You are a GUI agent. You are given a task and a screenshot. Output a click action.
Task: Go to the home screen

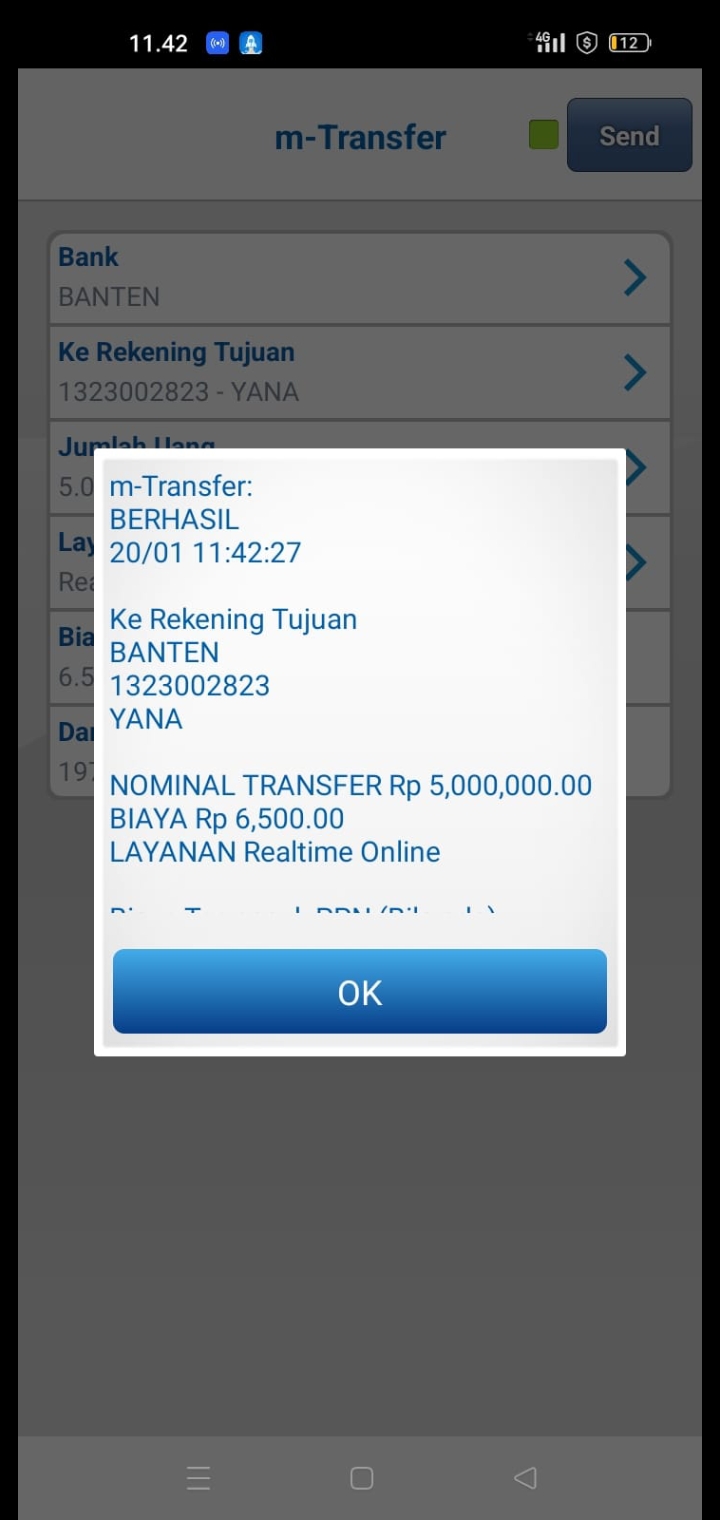coord(361,1478)
